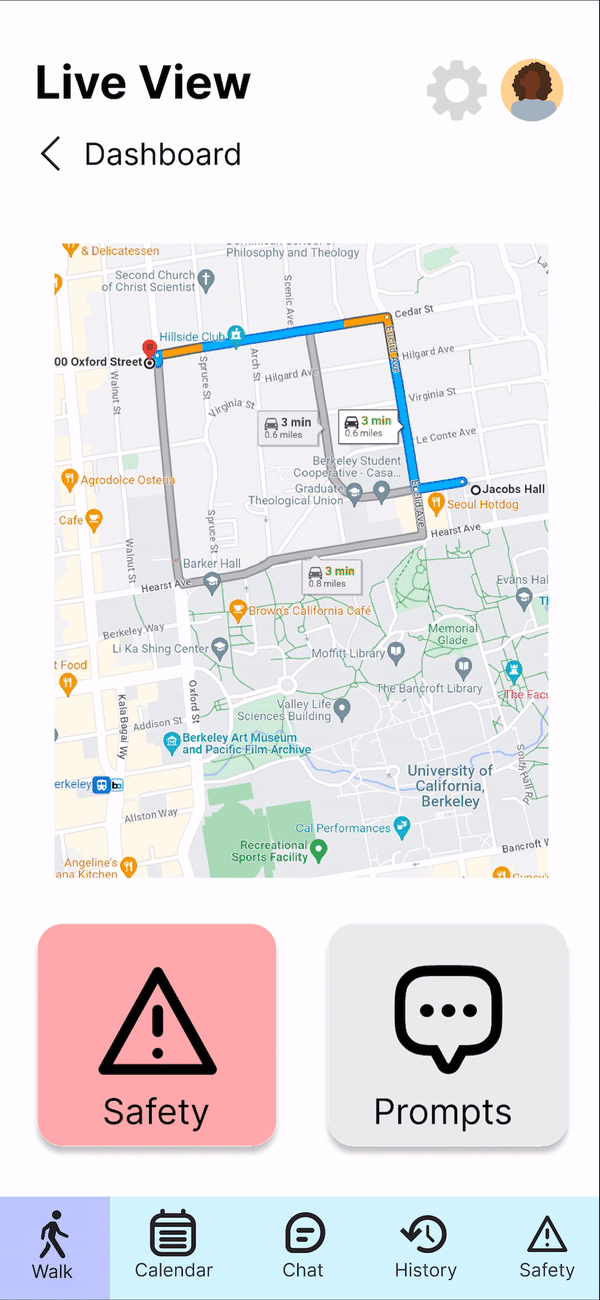
Task: Tap the red Safety alert button
Action: click(x=157, y=1034)
